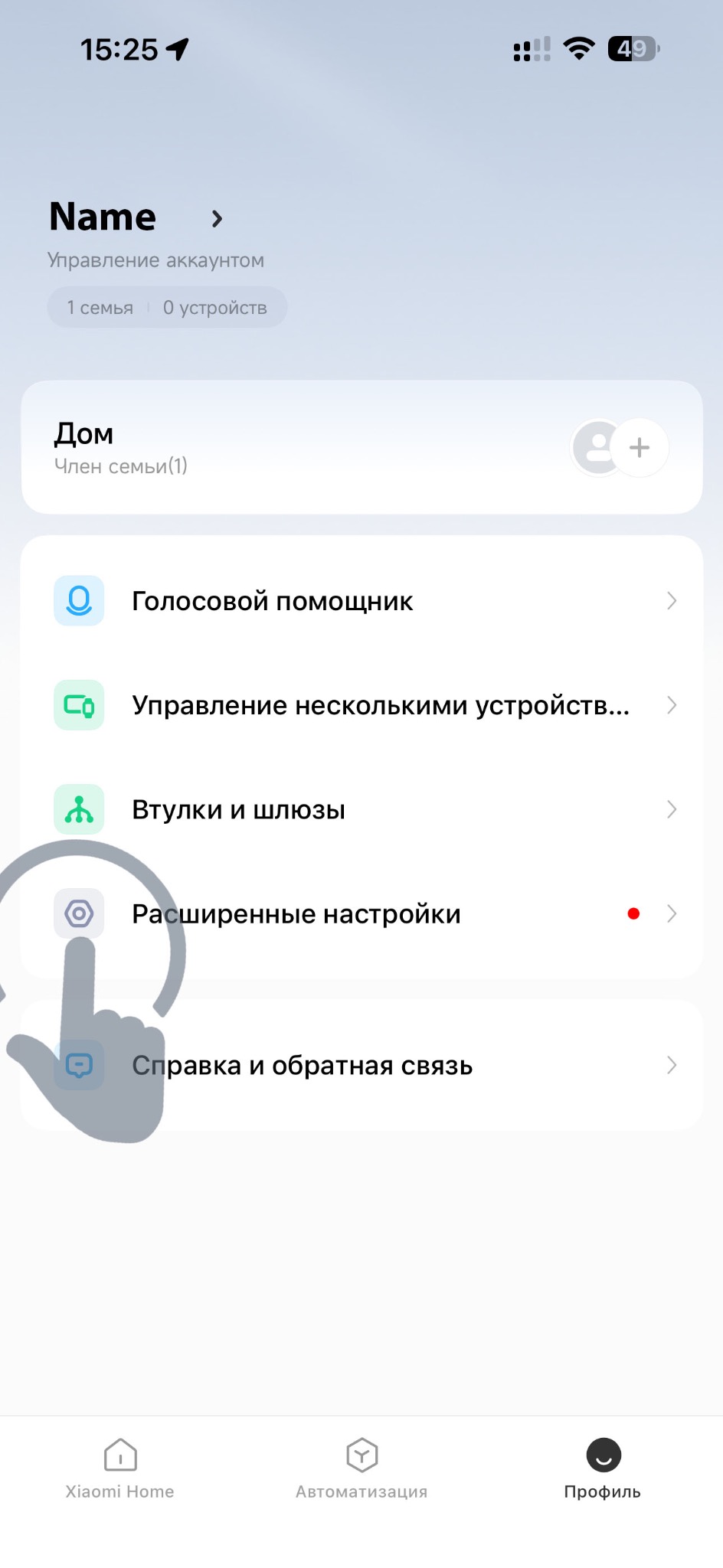Open the Голосовой помощник (voice assistant) icon

pos(77,600)
